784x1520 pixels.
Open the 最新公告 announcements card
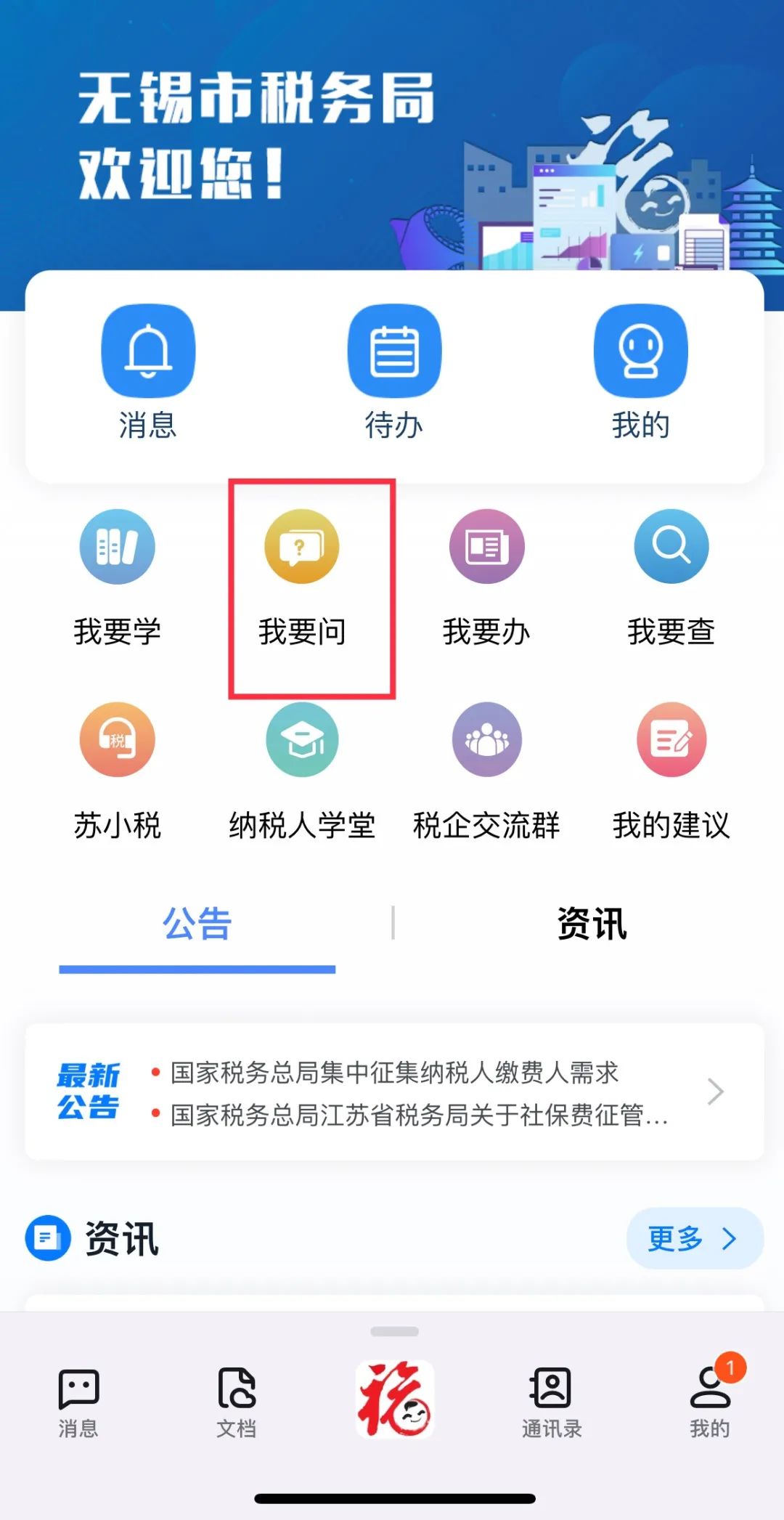pyautogui.click(x=394, y=1092)
